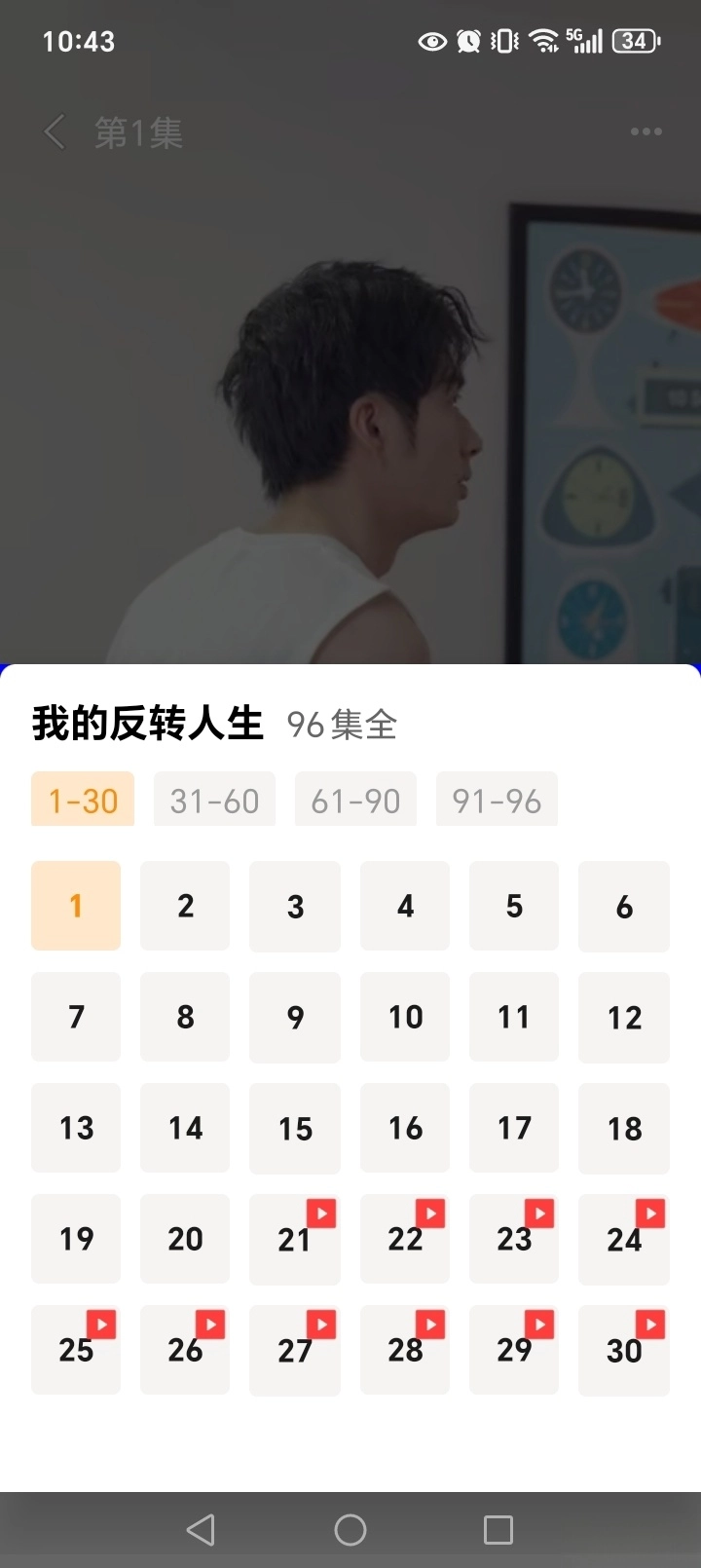This screenshot has height=1568, width=701.
Task: Choose episode 30
Action: (x=624, y=1350)
